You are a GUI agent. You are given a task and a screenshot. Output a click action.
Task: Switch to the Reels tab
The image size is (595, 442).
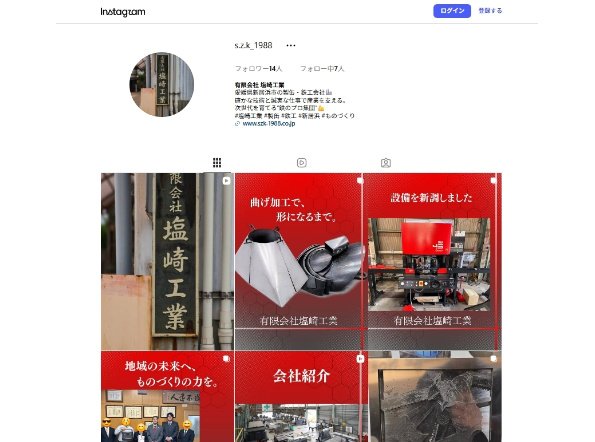tap(302, 163)
